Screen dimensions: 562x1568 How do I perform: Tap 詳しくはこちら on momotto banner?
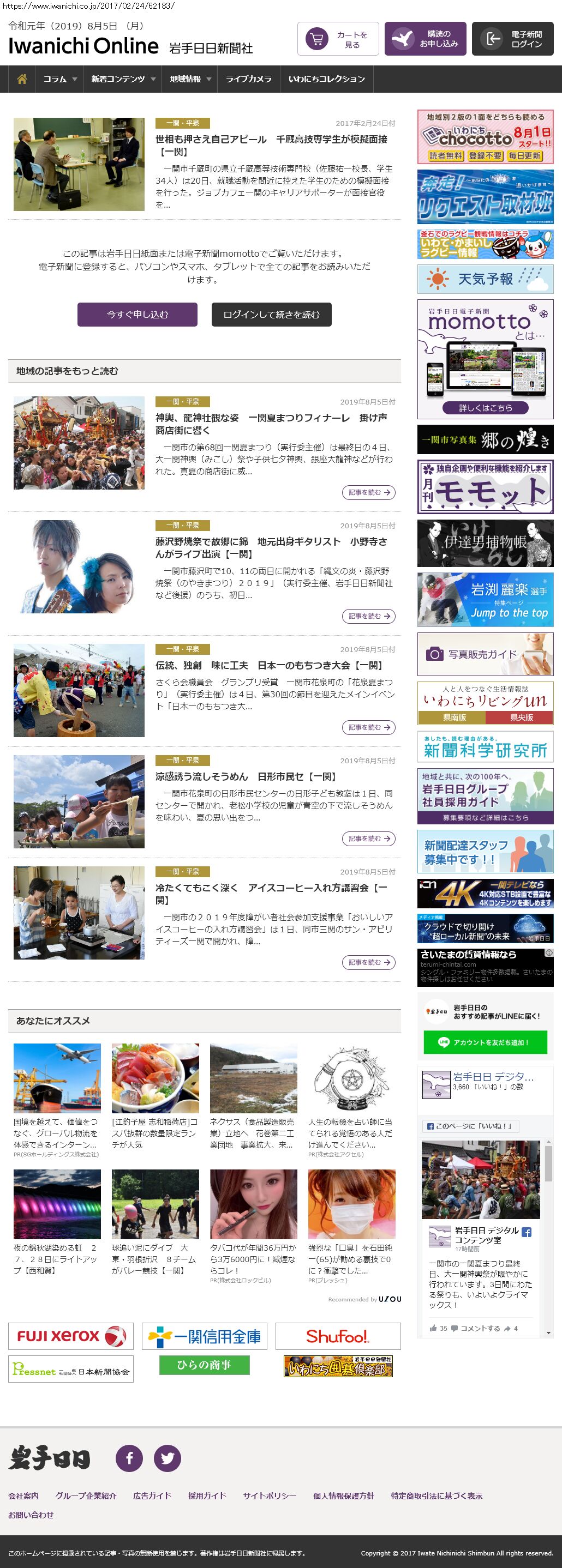(485, 408)
